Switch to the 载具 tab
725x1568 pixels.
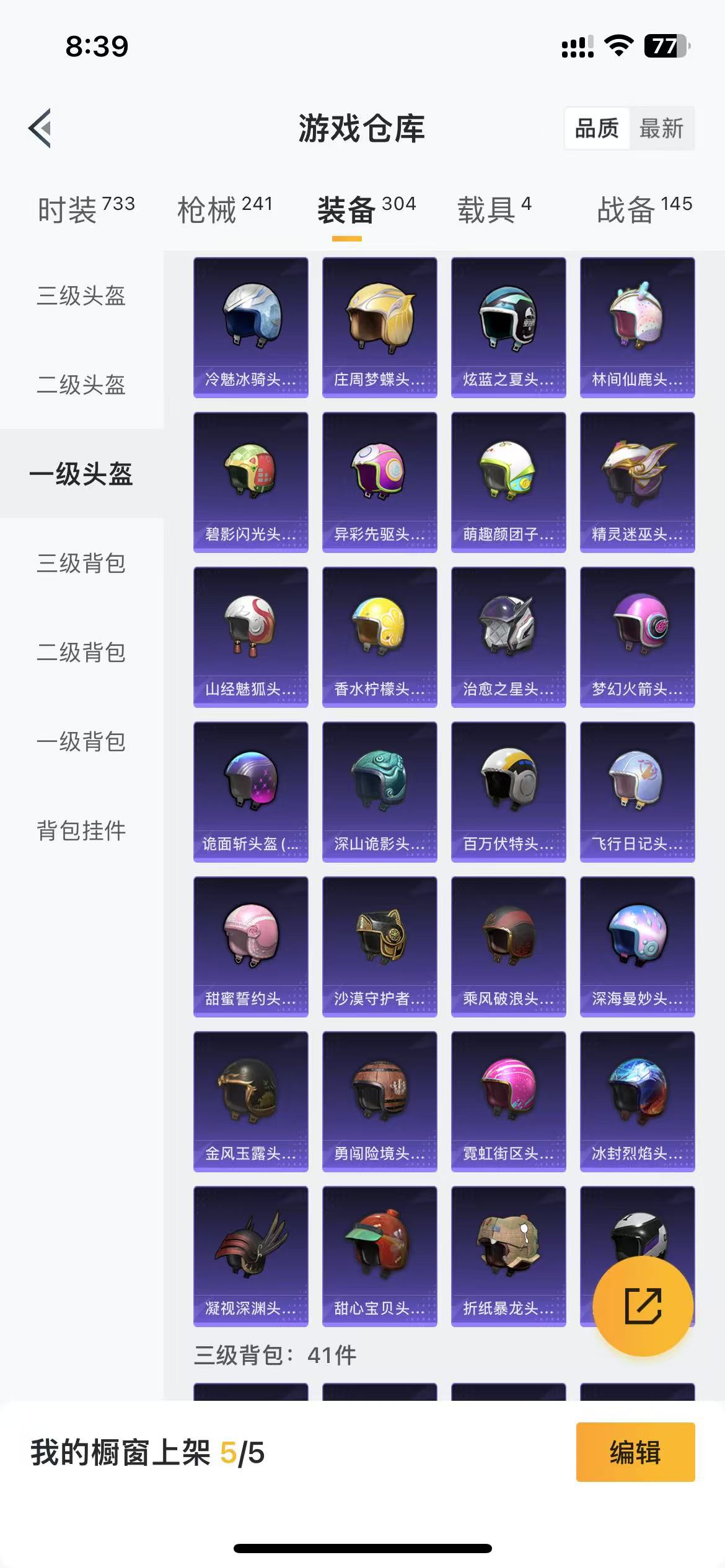pos(494,209)
